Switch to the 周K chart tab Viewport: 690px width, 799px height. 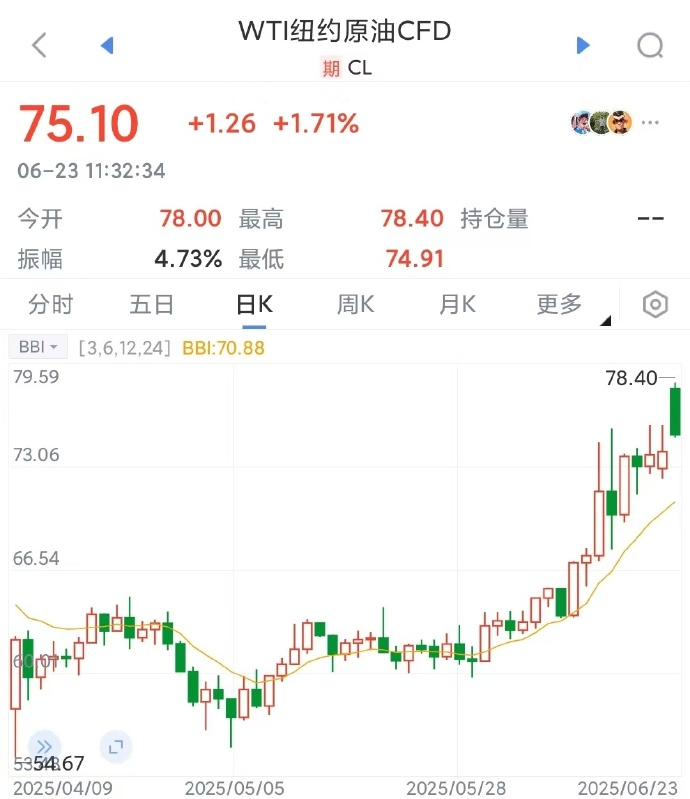point(355,304)
